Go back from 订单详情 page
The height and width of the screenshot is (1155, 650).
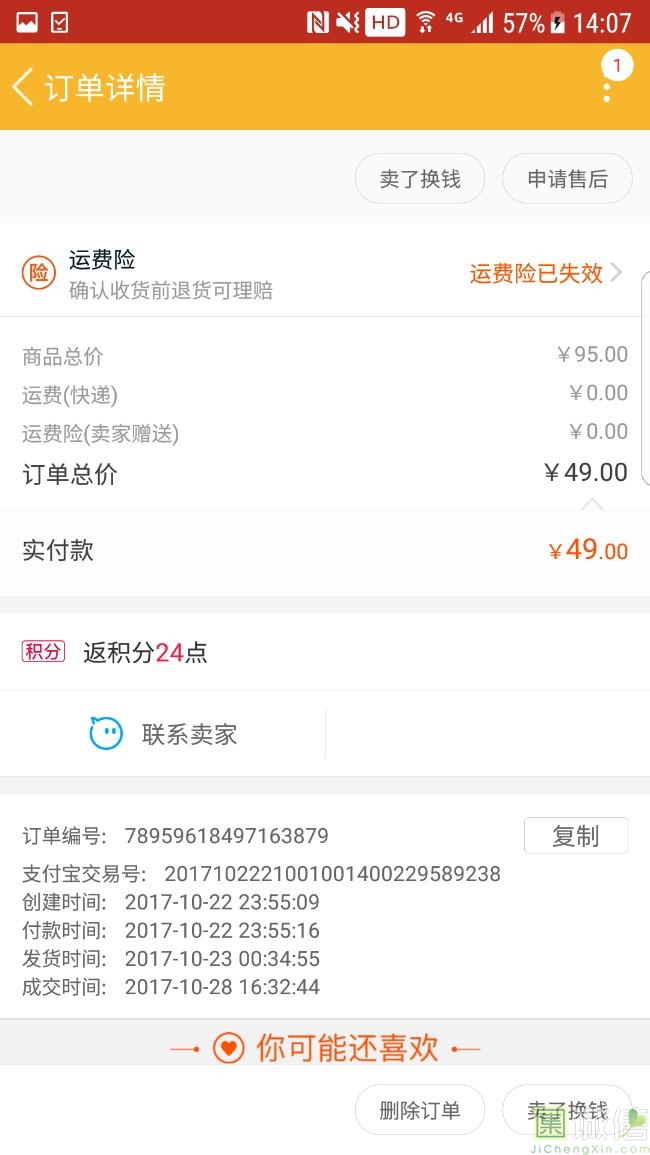[24, 87]
